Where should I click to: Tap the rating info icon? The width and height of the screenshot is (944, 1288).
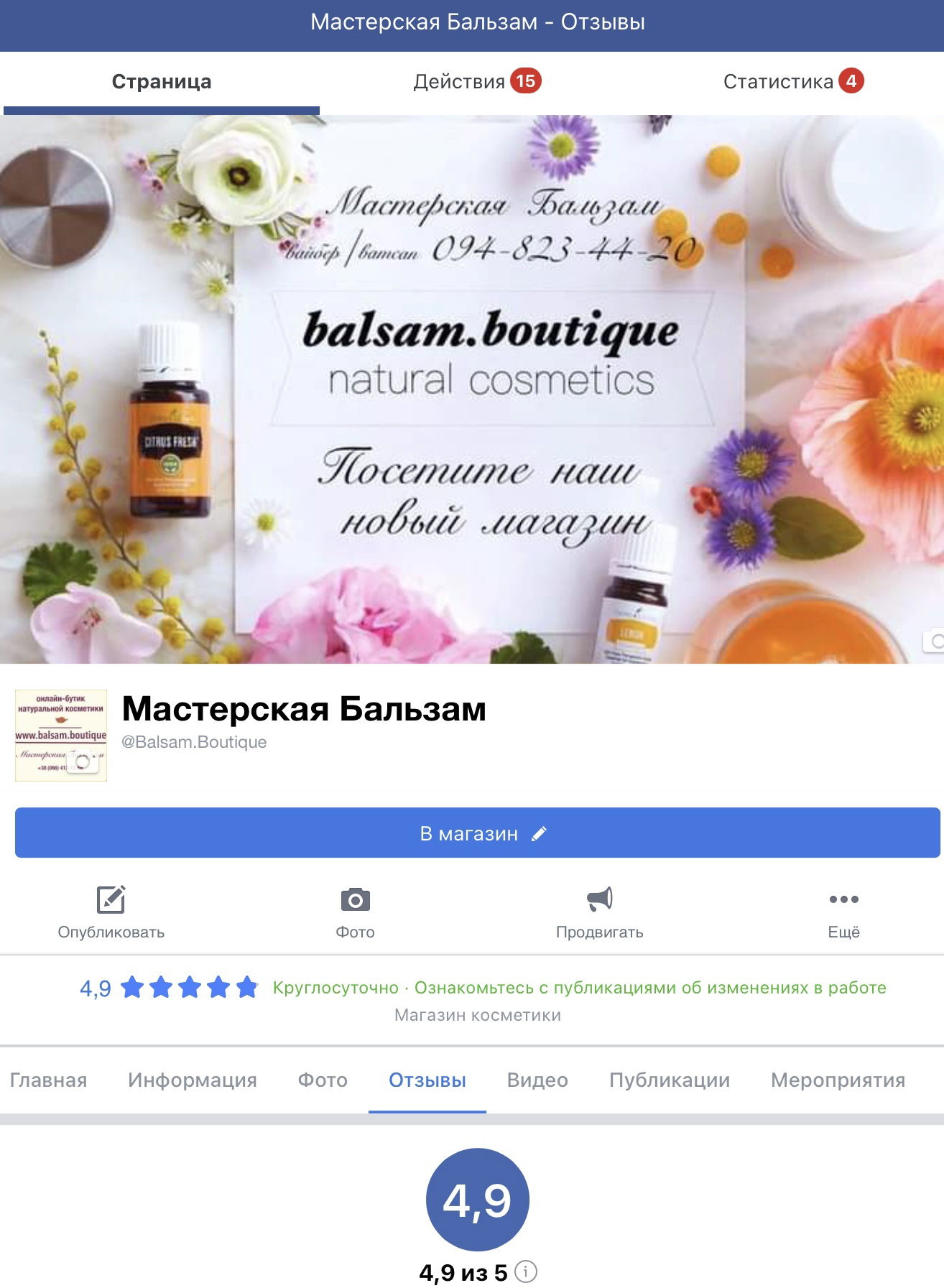click(526, 1272)
